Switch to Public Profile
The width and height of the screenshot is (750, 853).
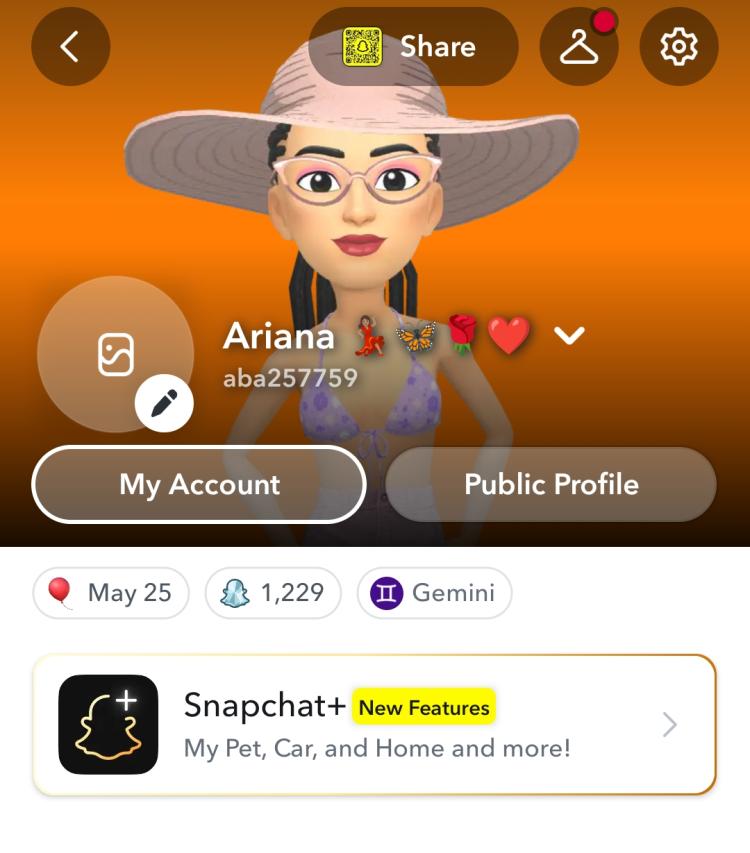[551, 485]
